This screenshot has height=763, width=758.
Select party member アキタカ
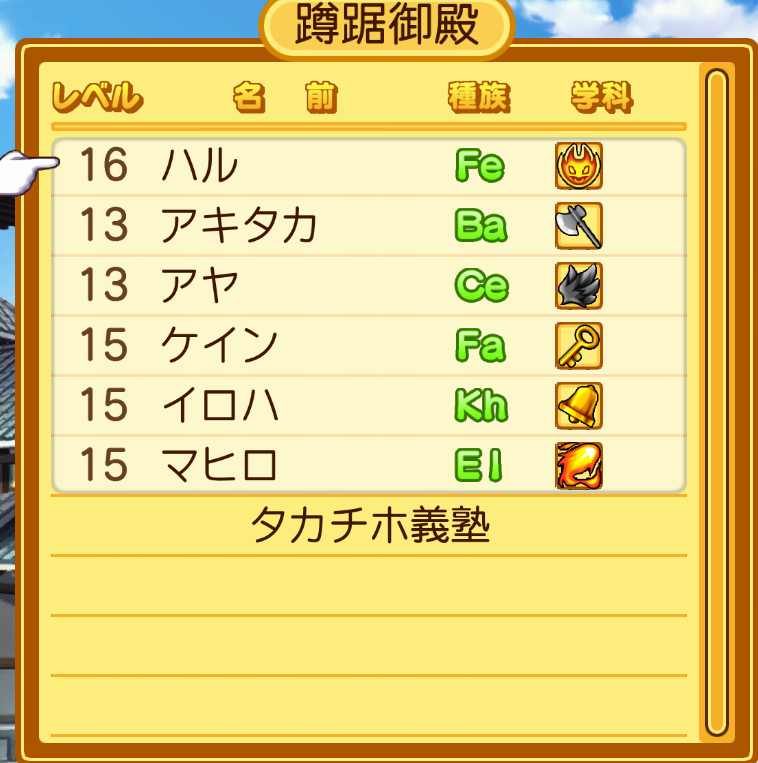tap(368, 226)
